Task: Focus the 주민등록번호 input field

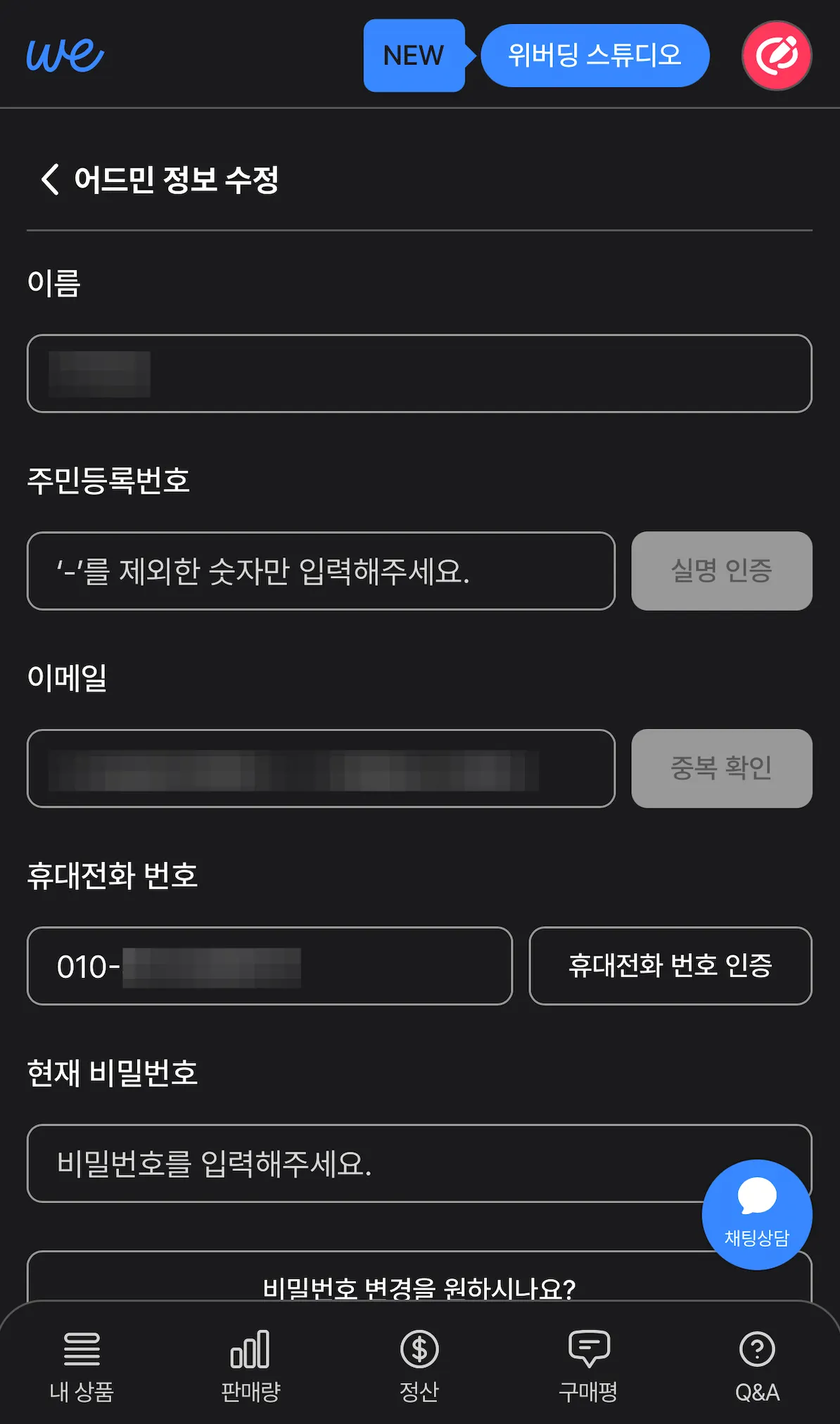Action: click(x=321, y=571)
